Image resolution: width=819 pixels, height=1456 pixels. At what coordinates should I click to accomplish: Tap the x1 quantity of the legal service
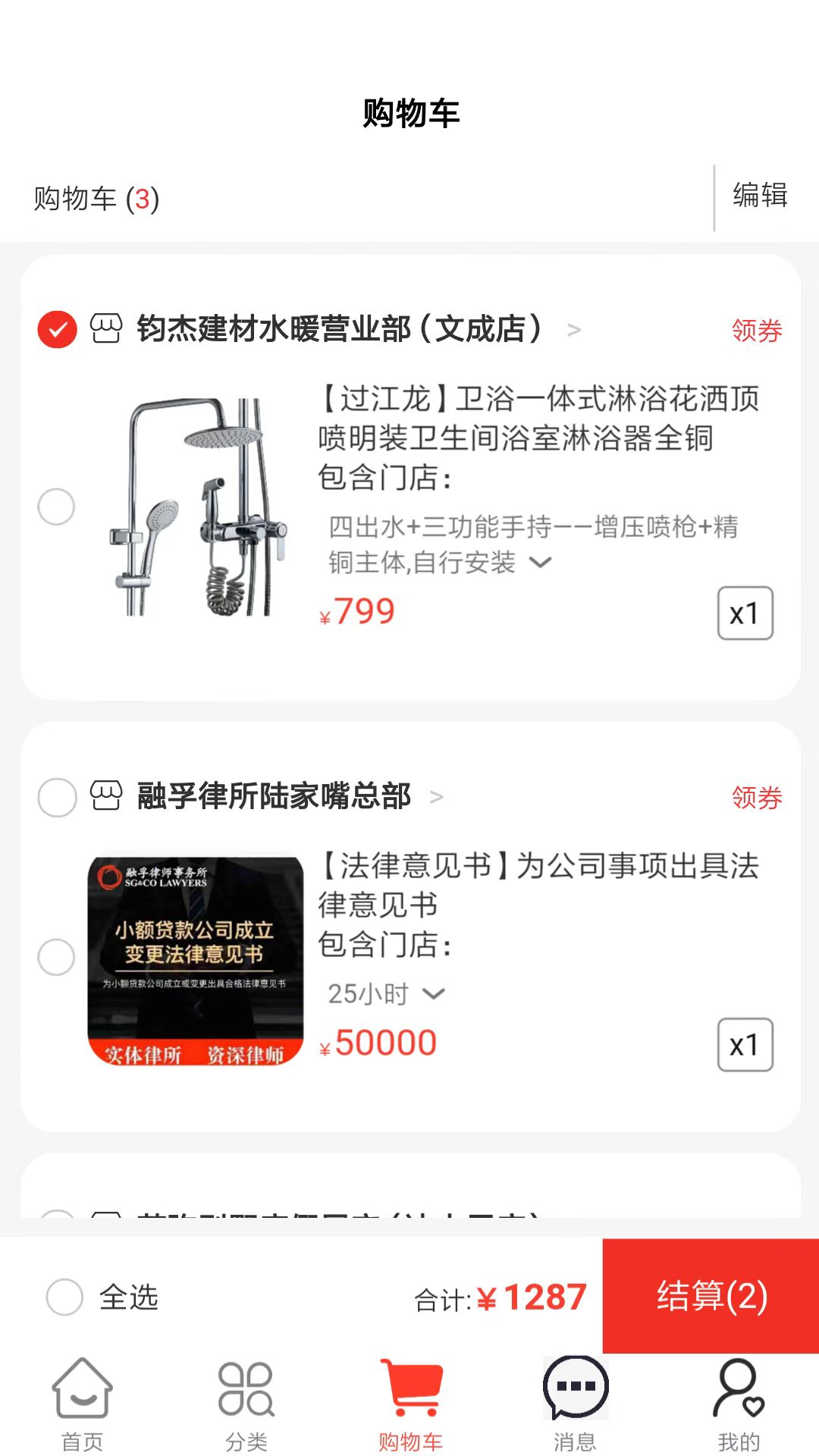pos(745,1044)
